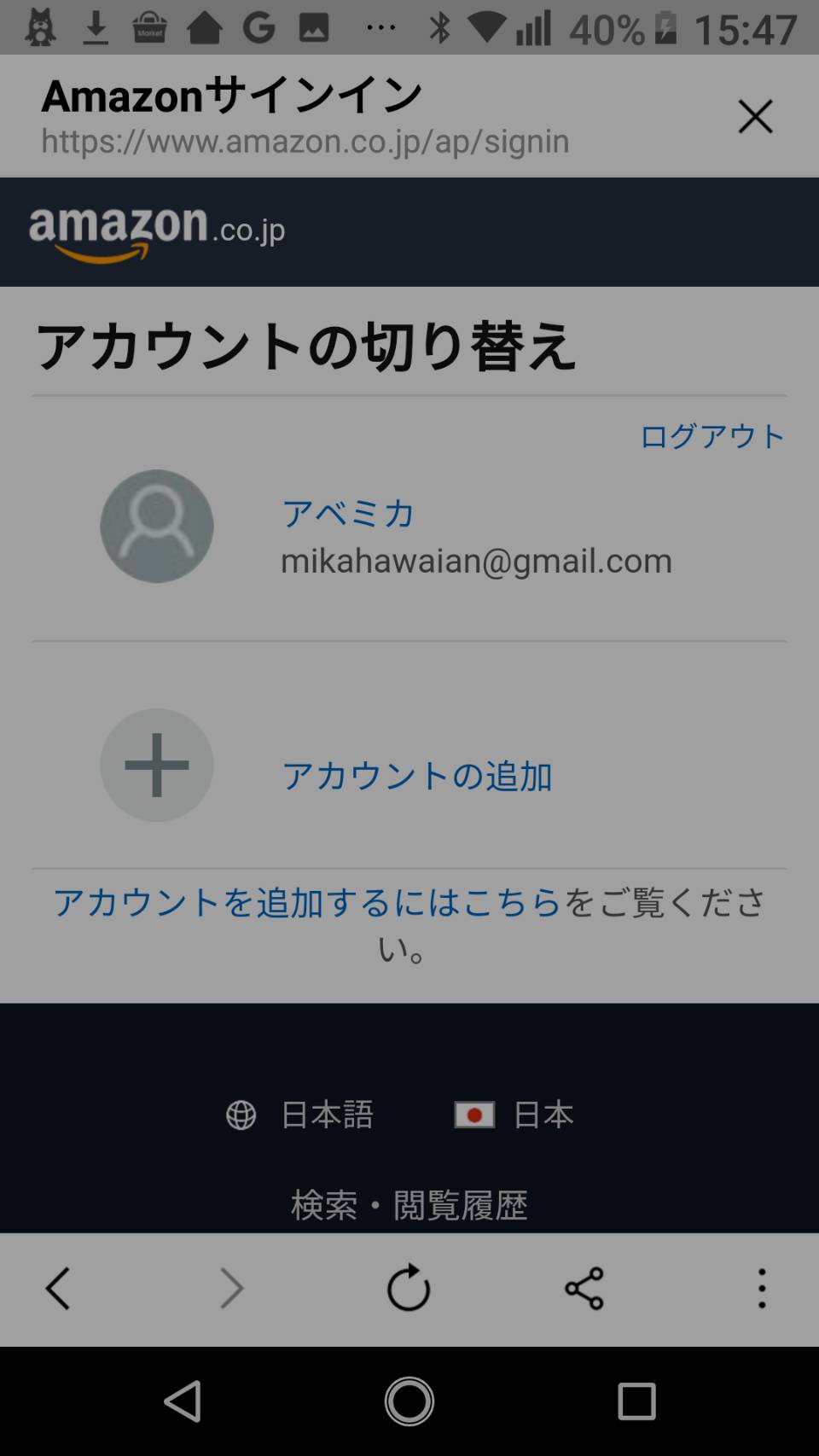
Task: Select the アベミカ account
Action: coord(409,527)
